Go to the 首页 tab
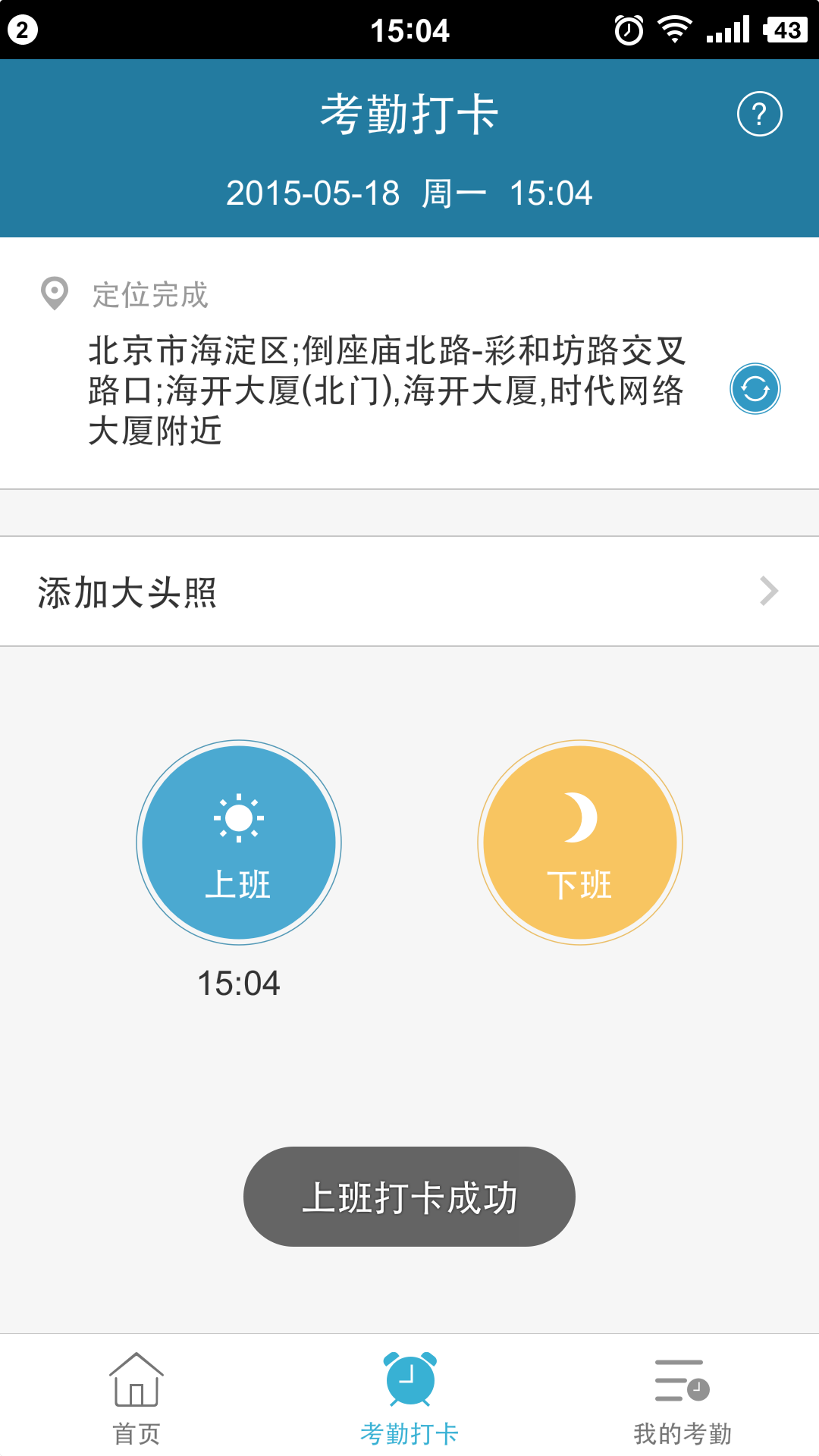The width and height of the screenshot is (819, 1456). pyautogui.click(x=136, y=1397)
